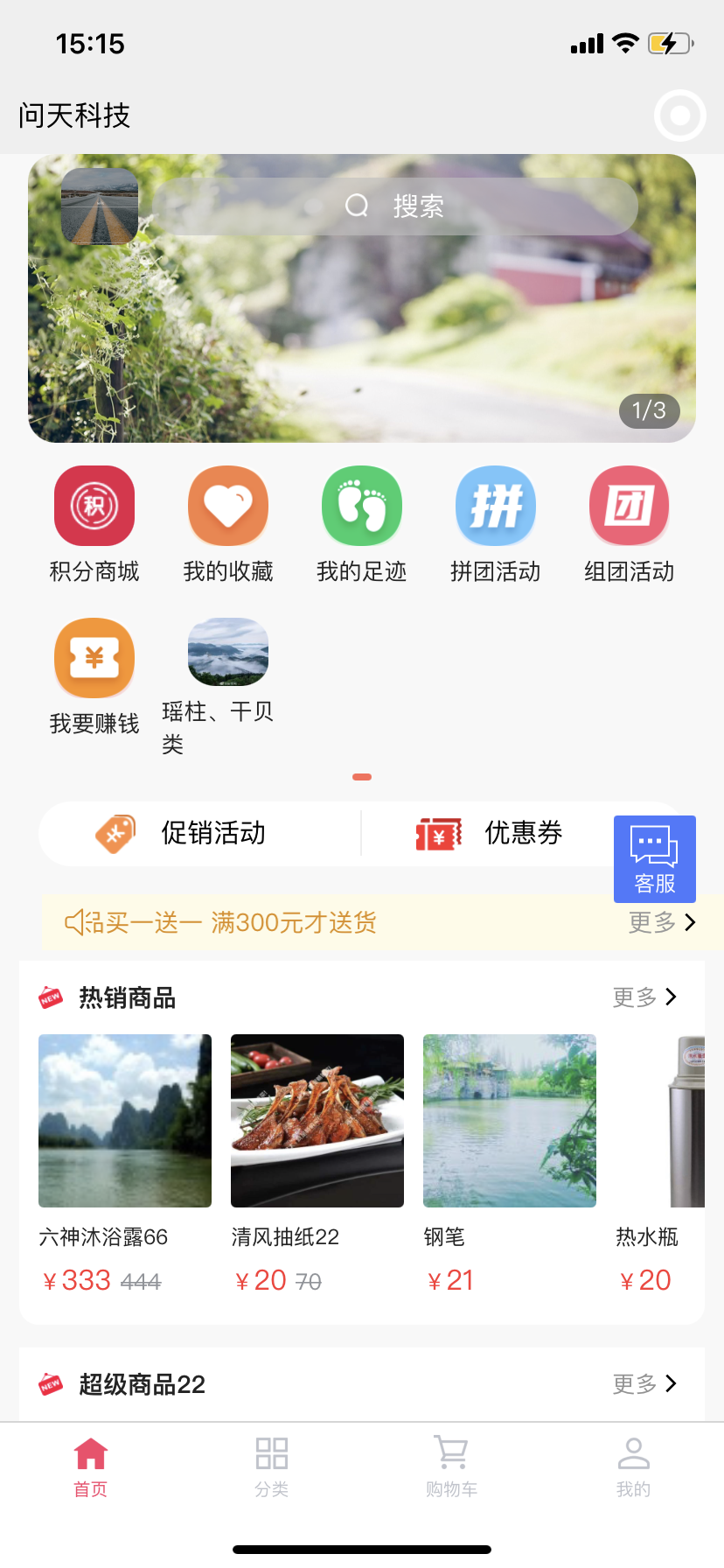Switch to the 分类 tab
724x1568 pixels.
[272, 1464]
